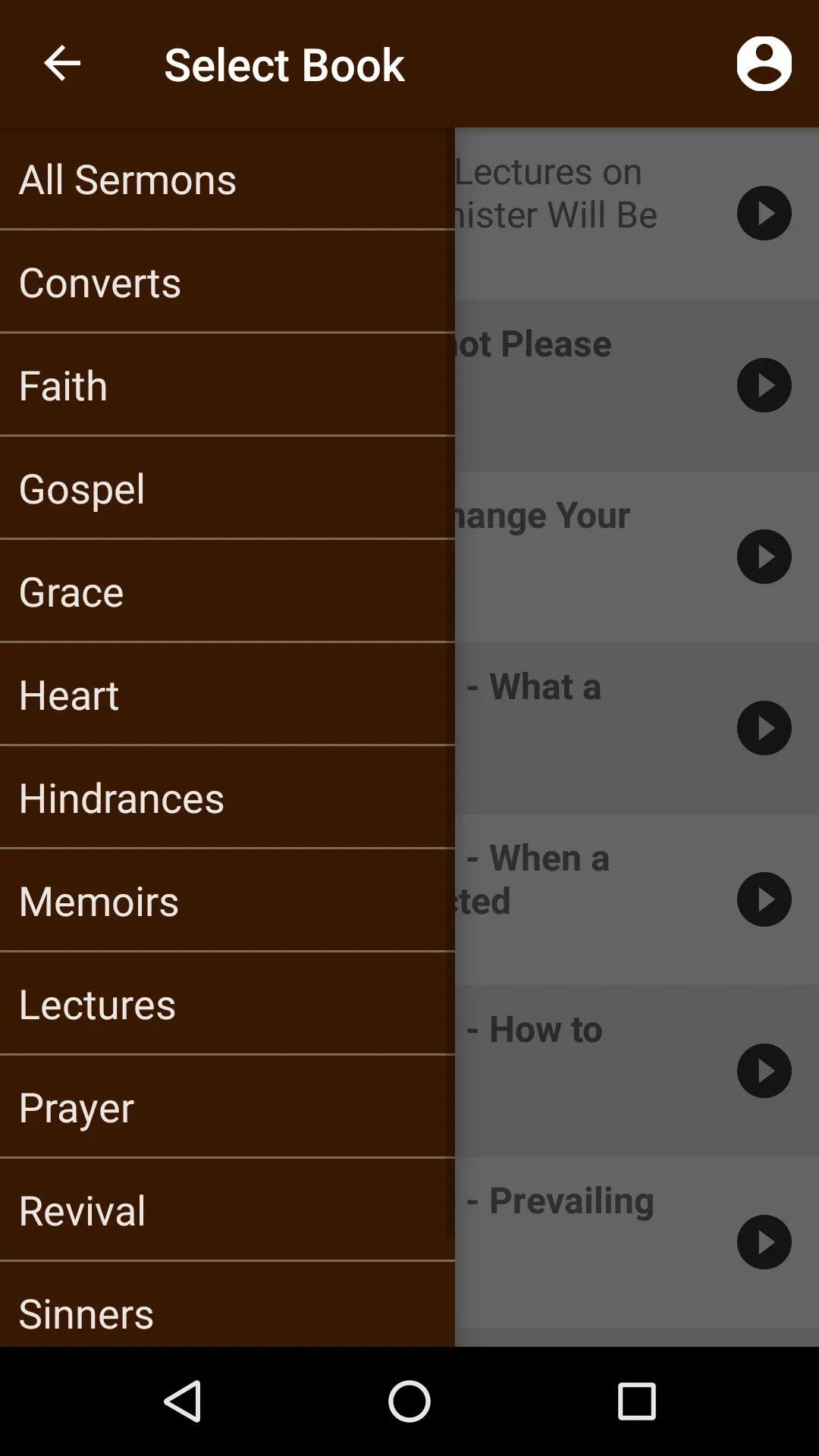Select All Sermons from the book list
The image size is (819, 1456).
(x=227, y=179)
